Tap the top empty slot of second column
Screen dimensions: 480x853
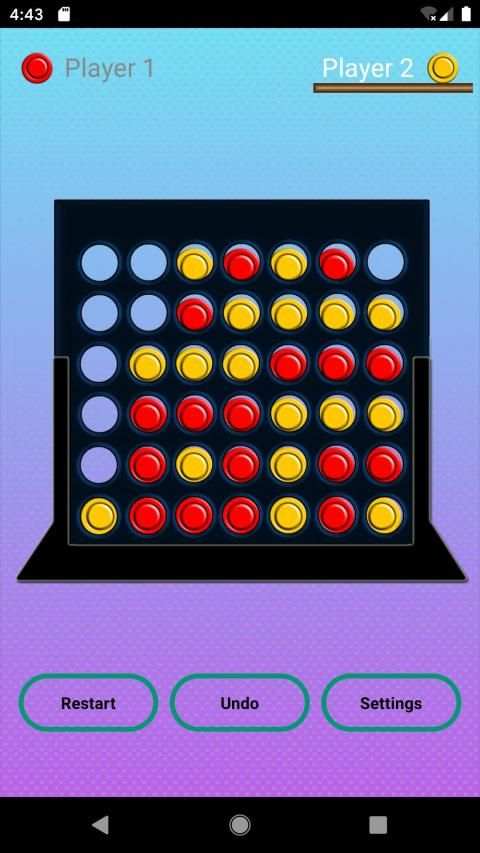tap(148, 262)
